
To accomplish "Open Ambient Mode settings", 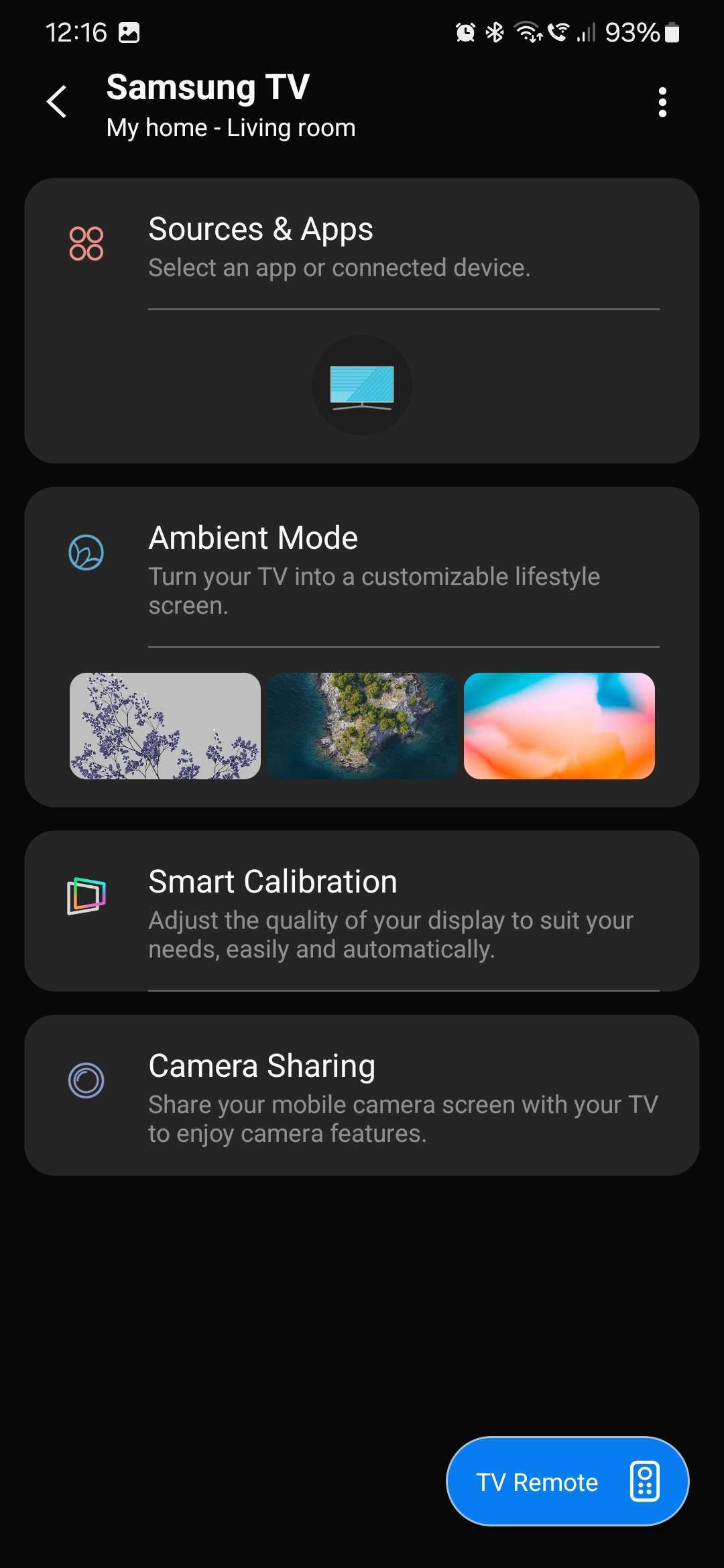I will 362,568.
